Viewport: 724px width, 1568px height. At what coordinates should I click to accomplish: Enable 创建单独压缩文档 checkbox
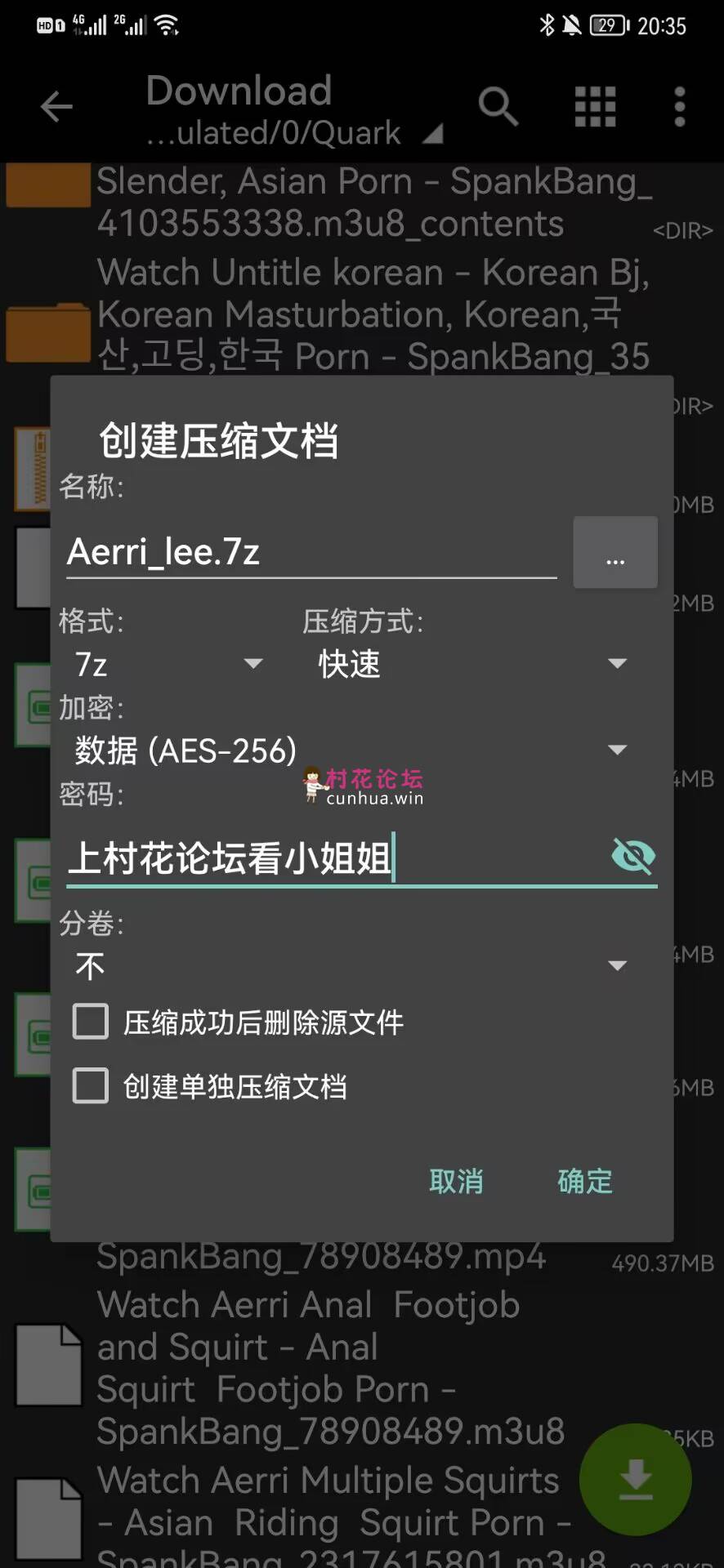coord(91,1086)
